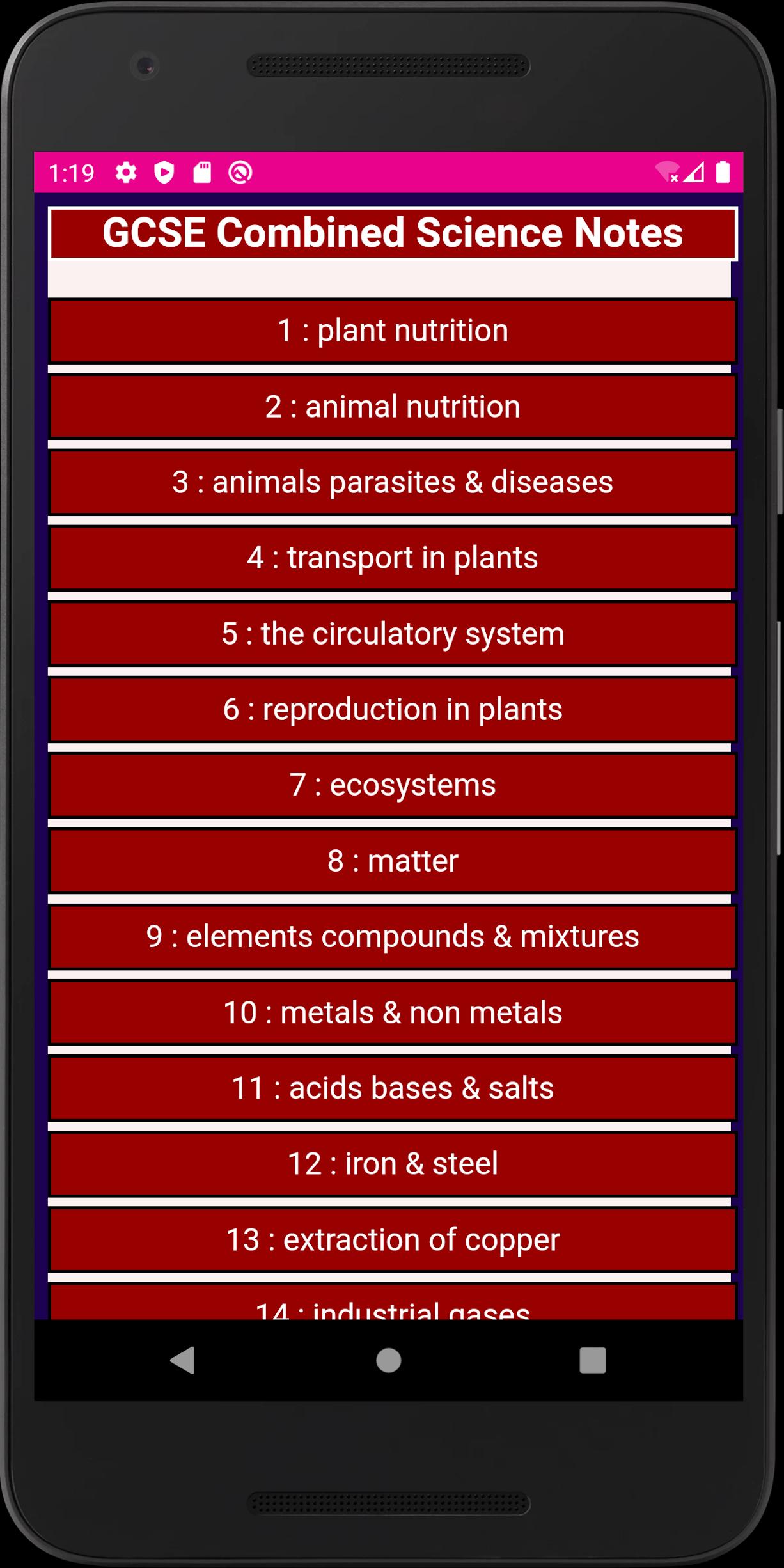This screenshot has width=784, height=1568.
Task: Open acids bases & salts topic
Action: 392,1088
